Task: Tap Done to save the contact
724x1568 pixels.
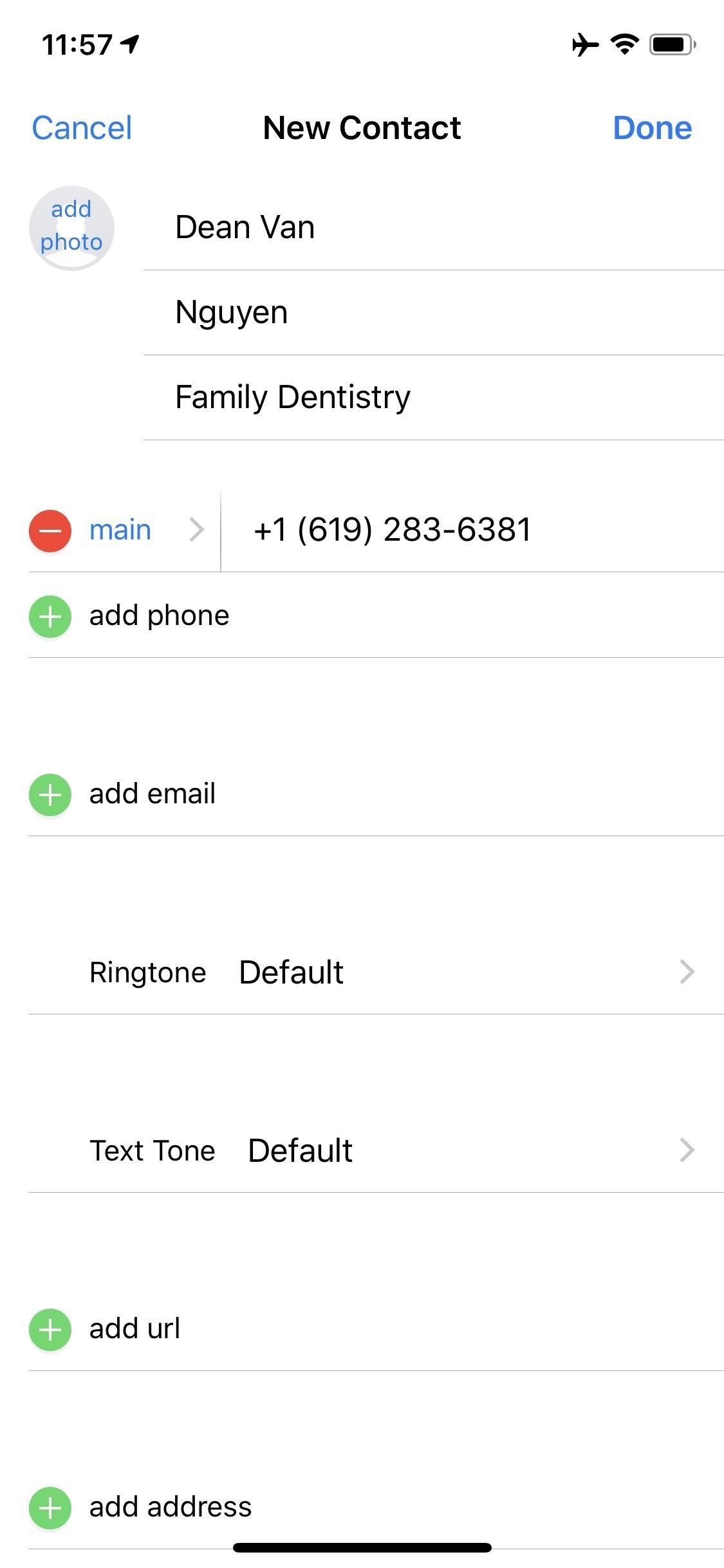Action: point(653,127)
